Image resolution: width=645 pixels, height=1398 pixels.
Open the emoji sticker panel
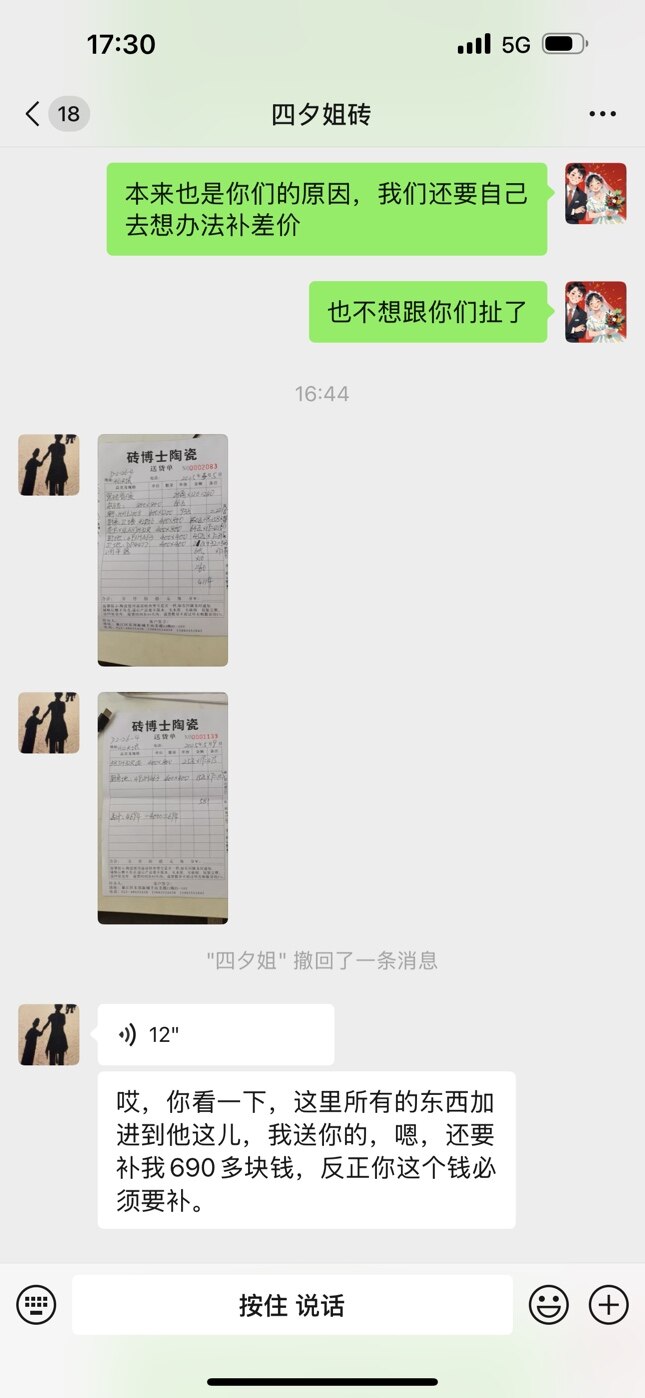tap(548, 1305)
